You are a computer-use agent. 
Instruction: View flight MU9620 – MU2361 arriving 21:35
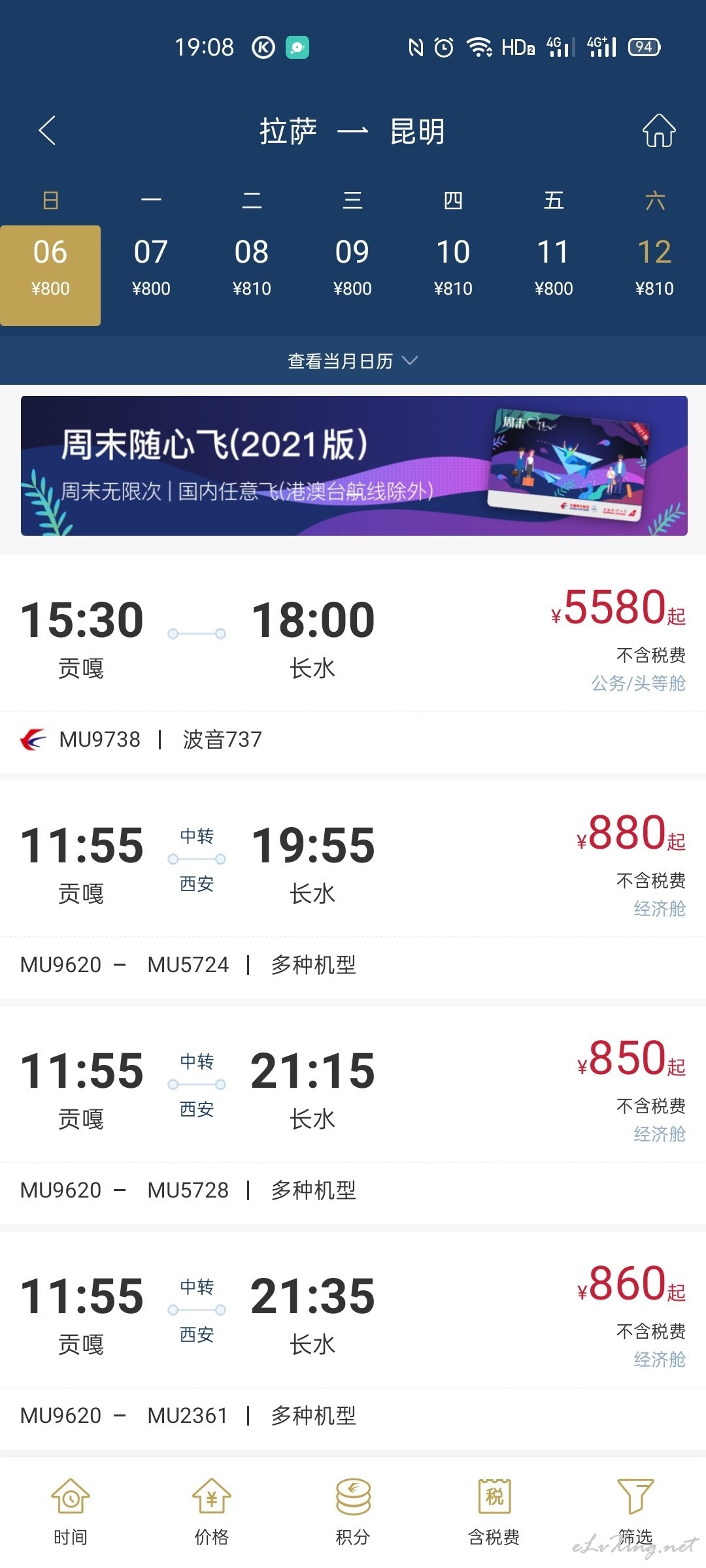pyautogui.click(x=353, y=1341)
